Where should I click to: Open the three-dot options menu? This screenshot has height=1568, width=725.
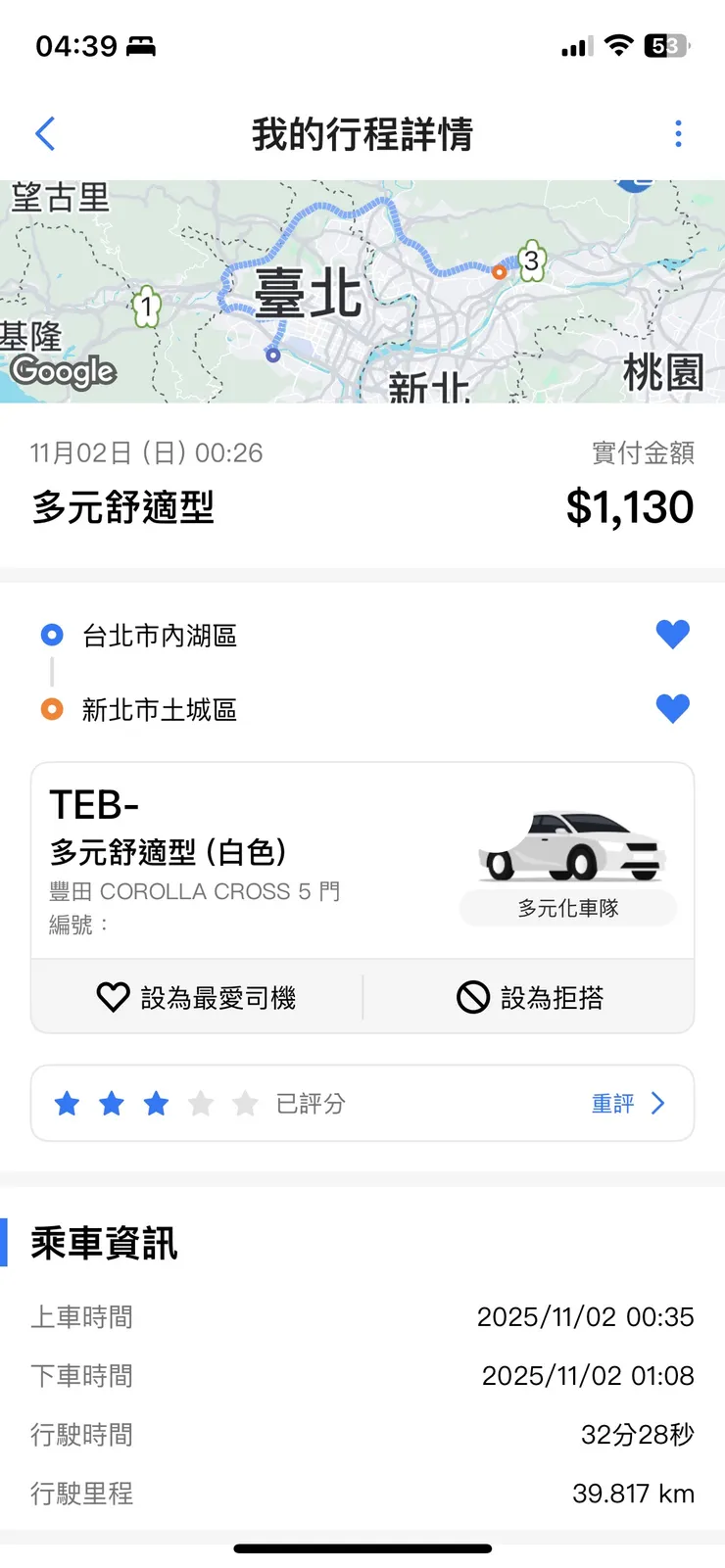tap(678, 134)
